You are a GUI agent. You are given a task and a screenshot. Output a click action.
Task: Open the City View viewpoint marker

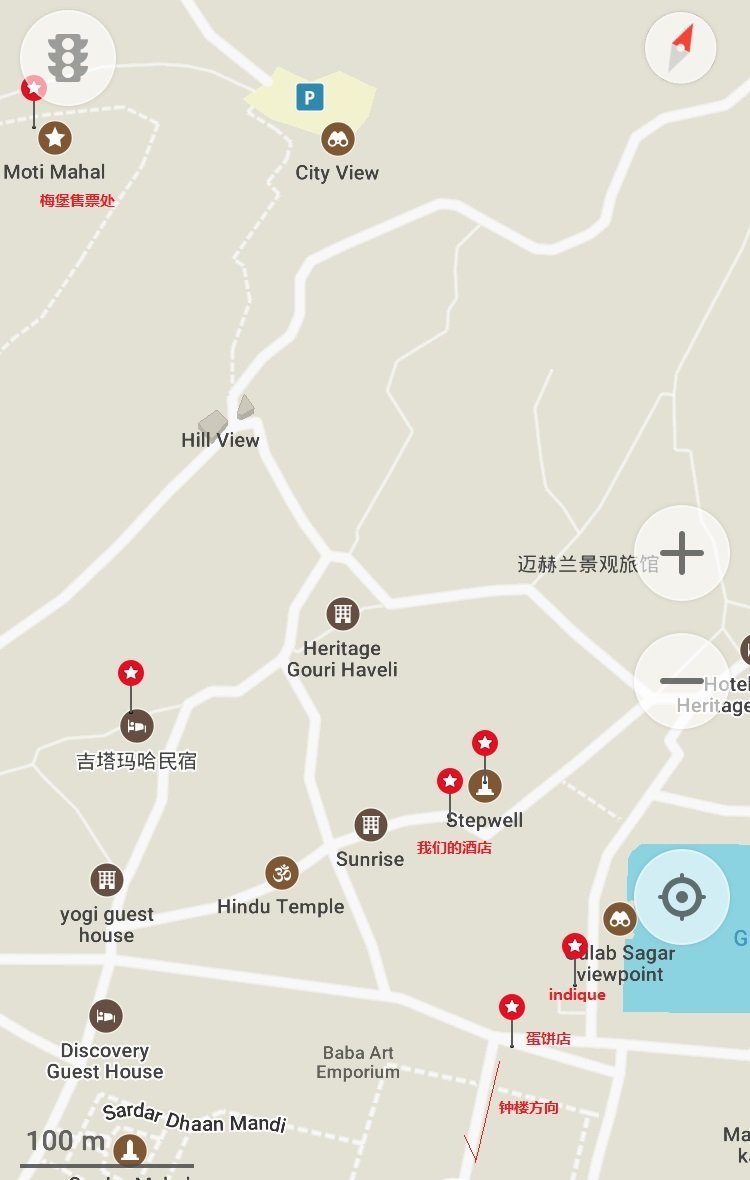pos(338,138)
